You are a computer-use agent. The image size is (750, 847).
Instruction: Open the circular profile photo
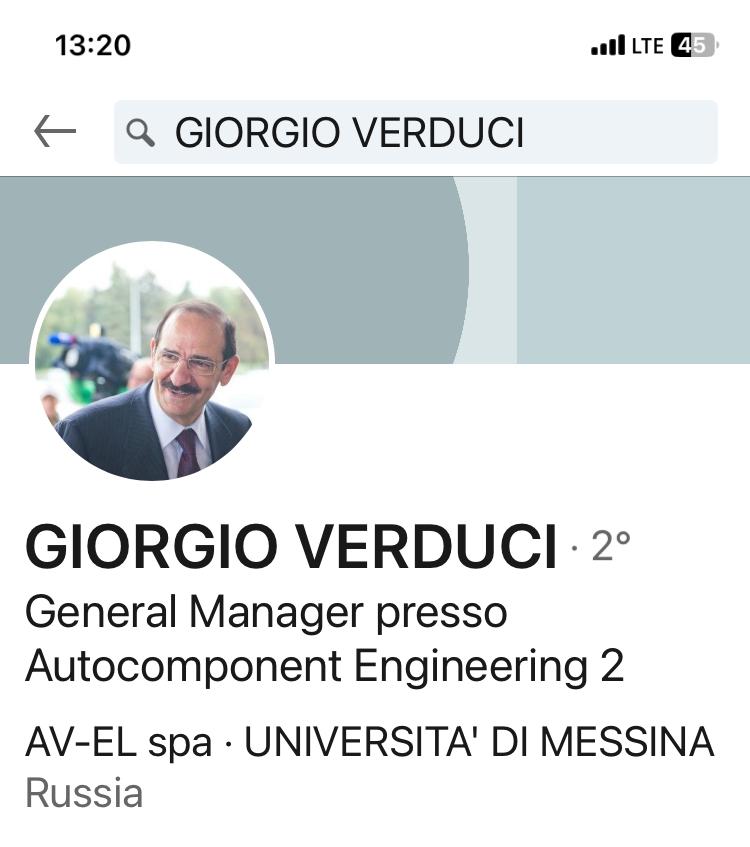(x=152, y=362)
